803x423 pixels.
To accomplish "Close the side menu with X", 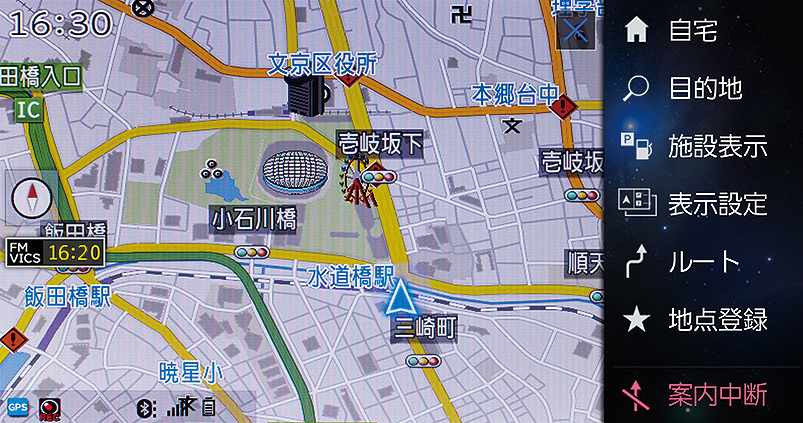I will pyautogui.click(x=578, y=30).
